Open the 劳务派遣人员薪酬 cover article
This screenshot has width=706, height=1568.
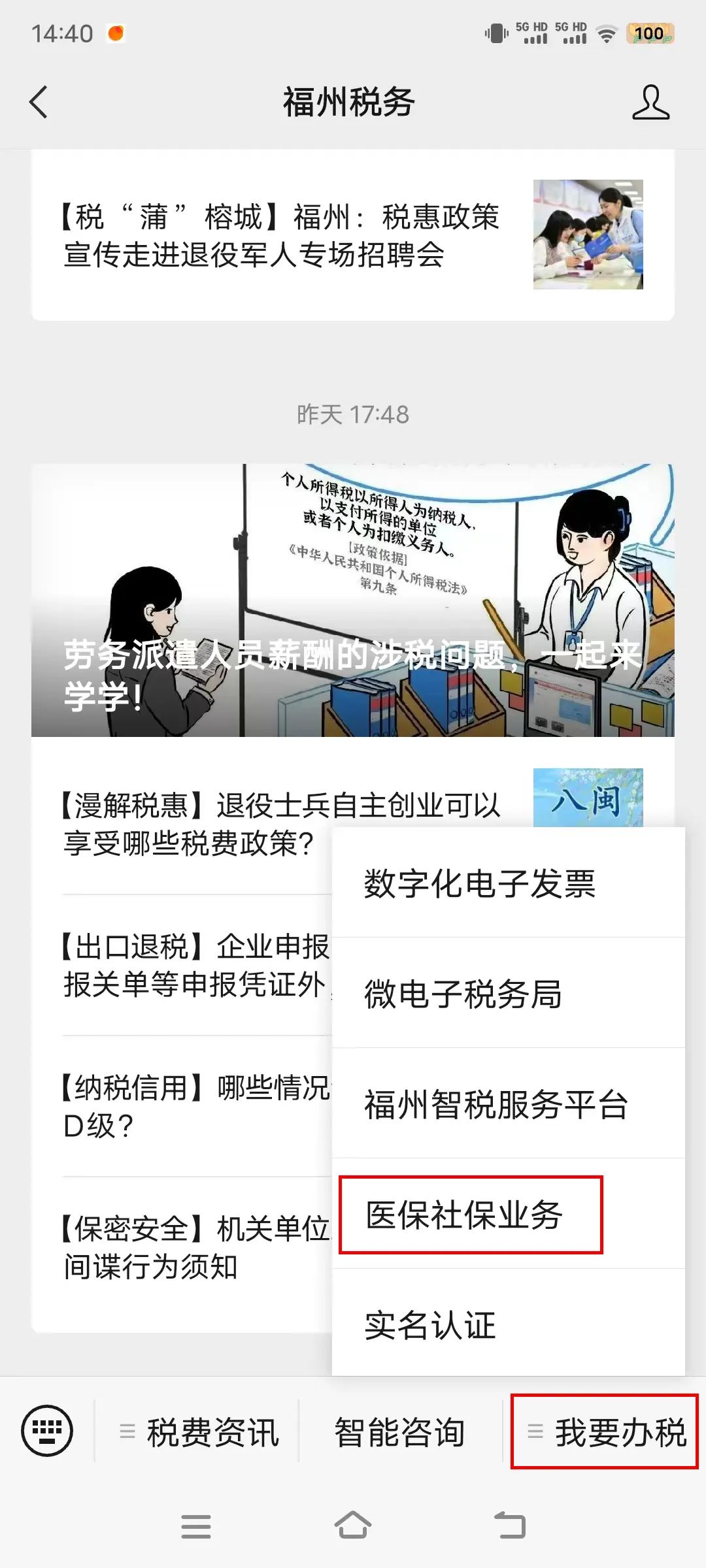click(x=353, y=600)
